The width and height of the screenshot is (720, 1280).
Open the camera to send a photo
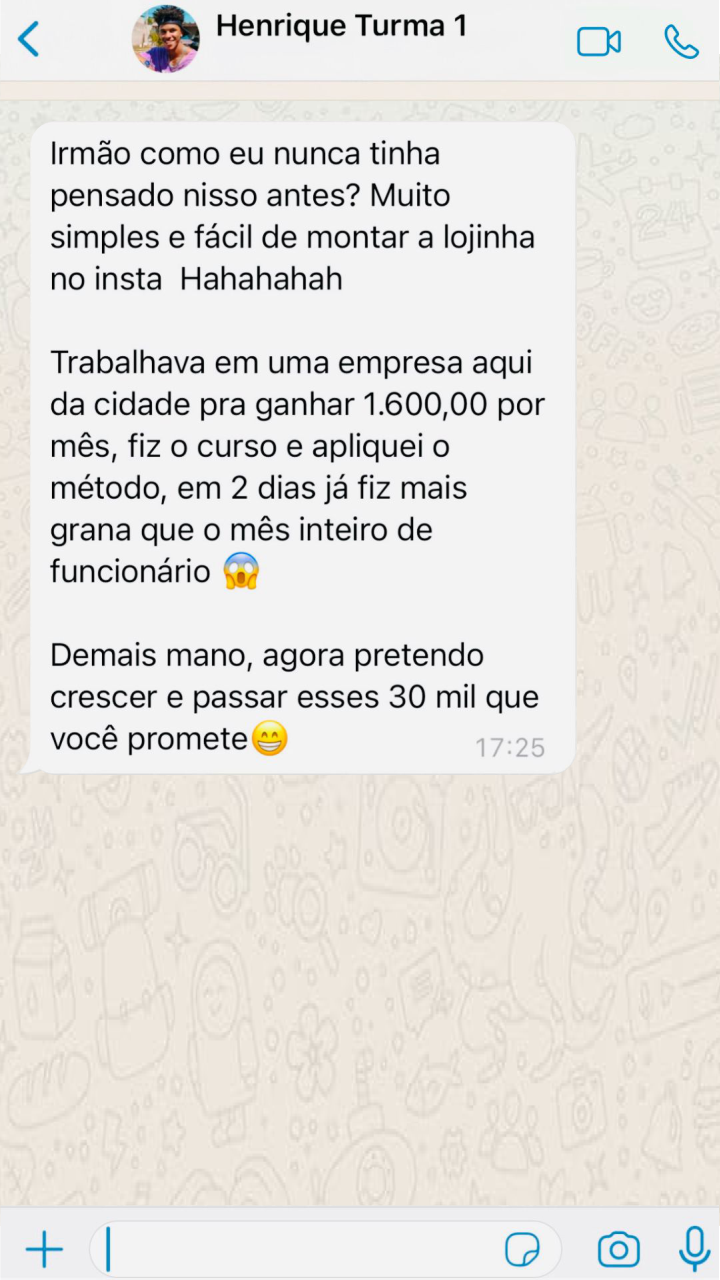point(618,1249)
